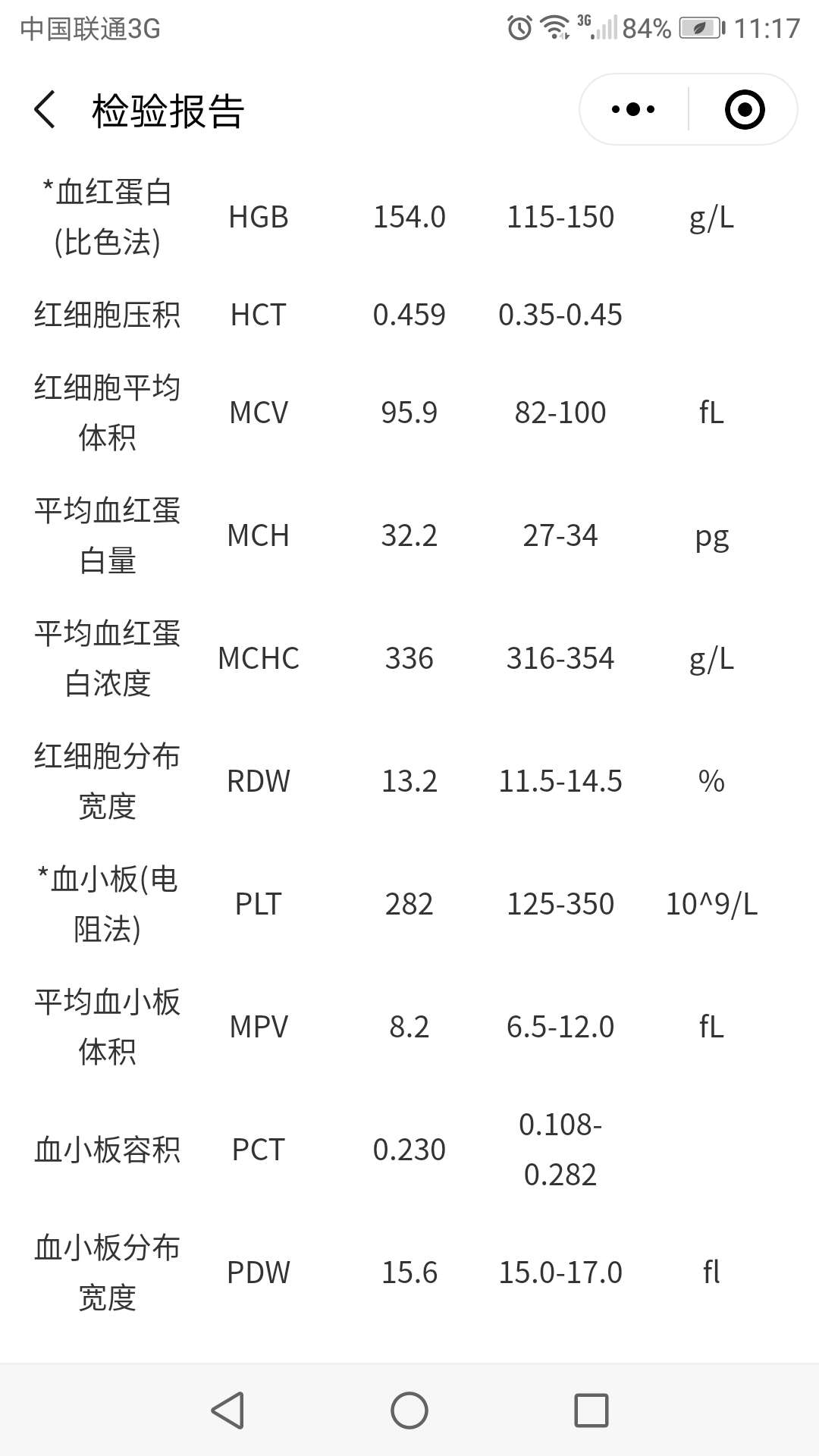Select the HCT value 0.459

tap(409, 315)
